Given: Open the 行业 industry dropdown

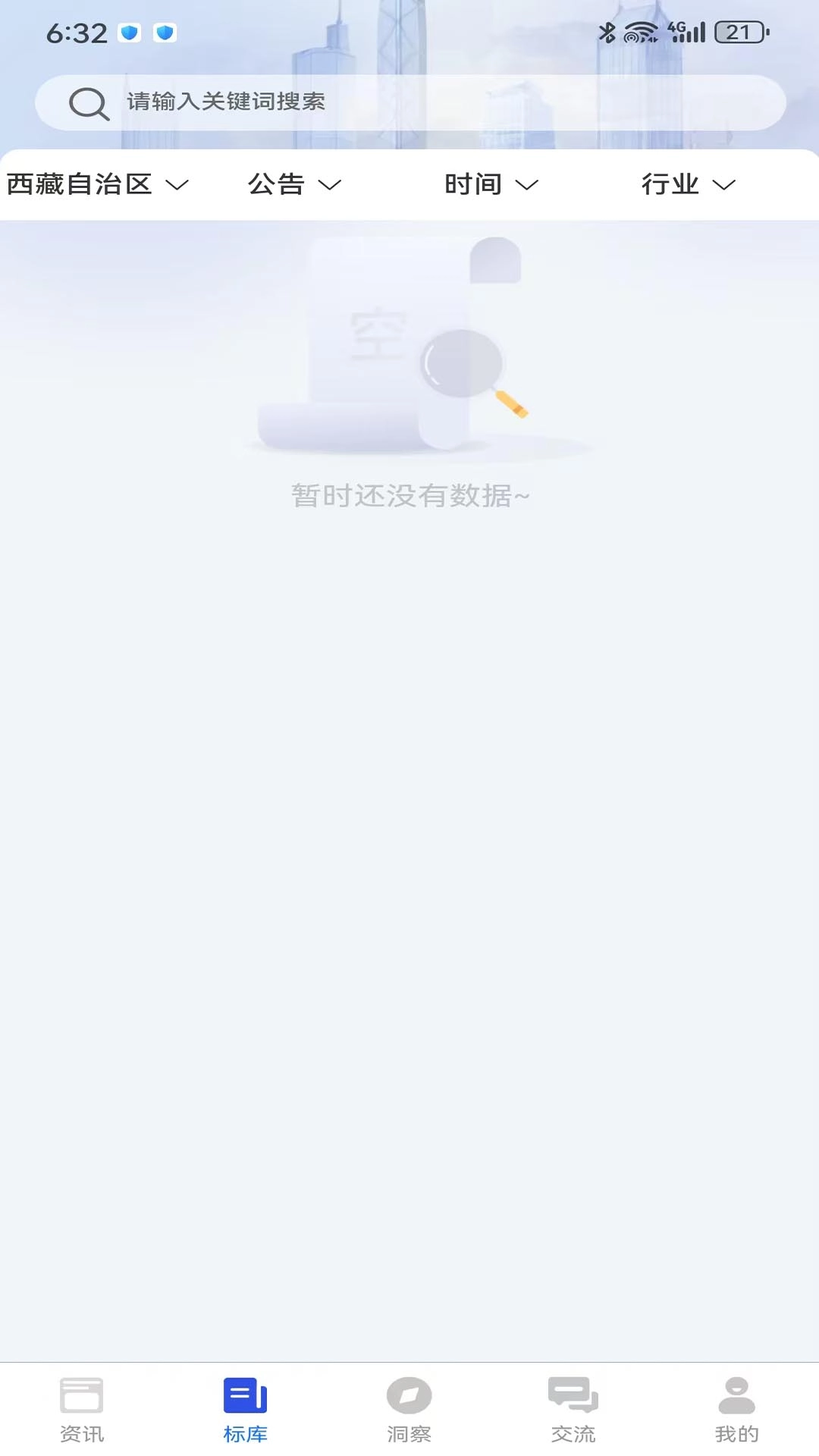Looking at the screenshot, I should click(688, 184).
